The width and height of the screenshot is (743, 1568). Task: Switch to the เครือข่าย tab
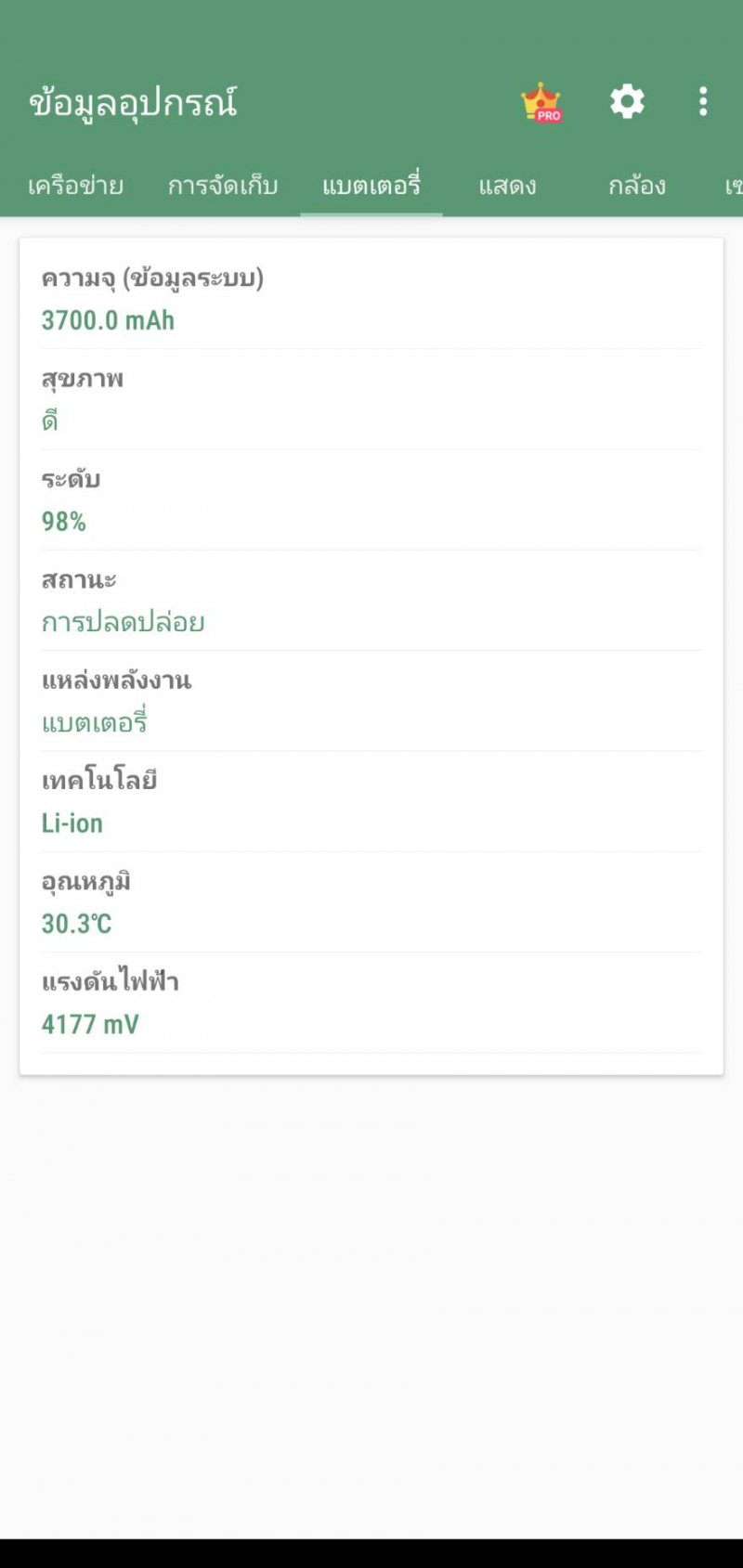tap(75, 186)
